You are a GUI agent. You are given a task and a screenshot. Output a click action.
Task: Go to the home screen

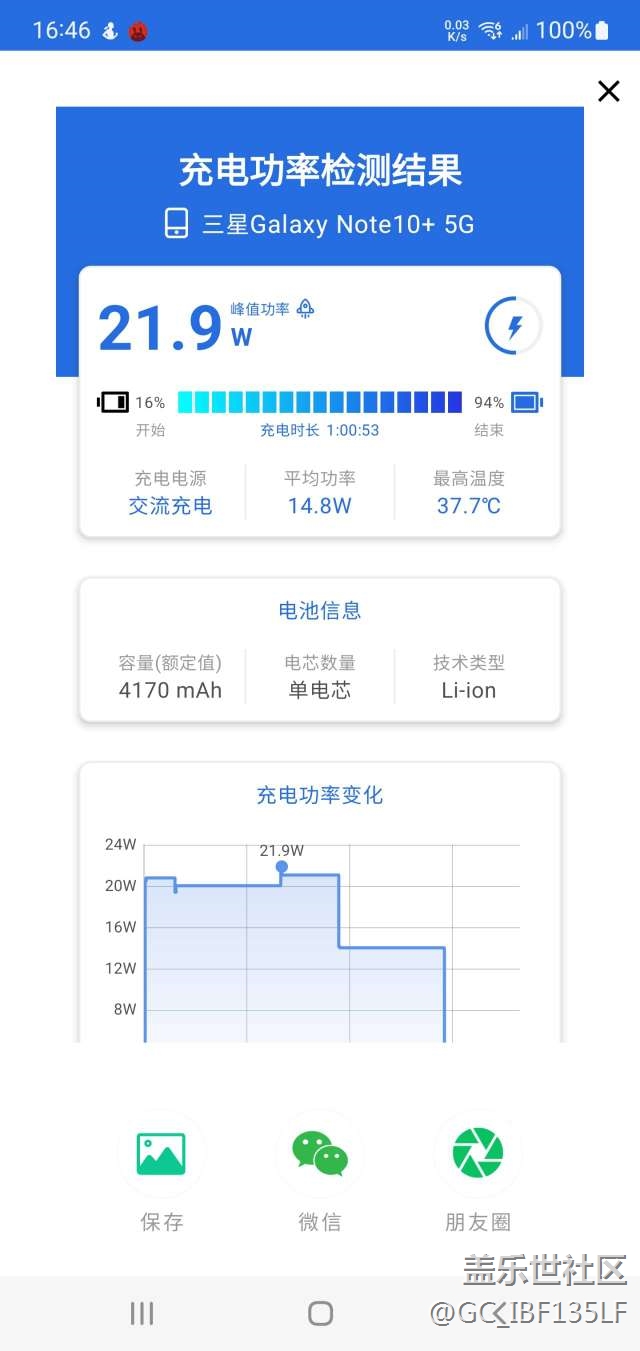tap(320, 1313)
